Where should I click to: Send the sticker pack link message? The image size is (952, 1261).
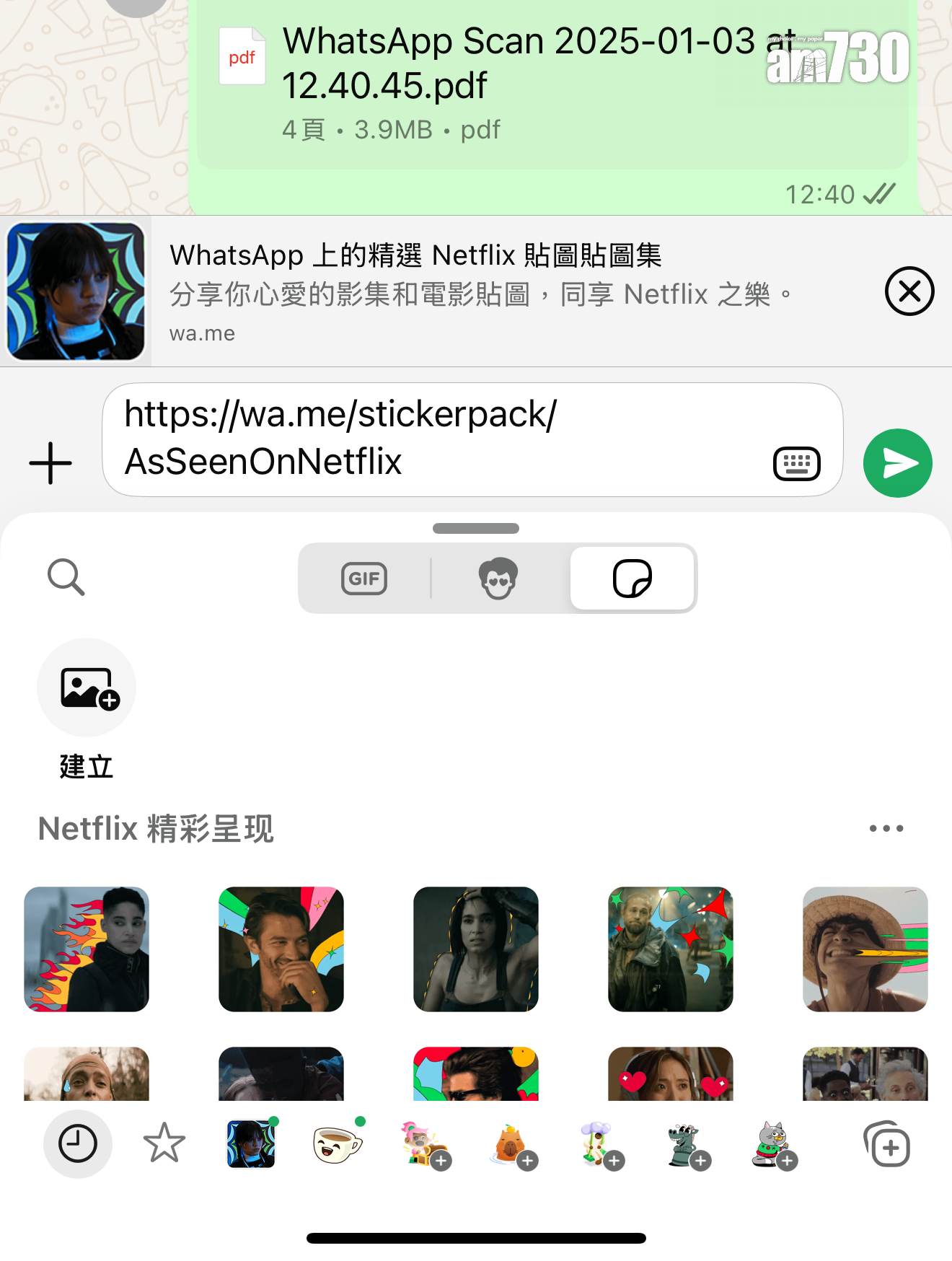[x=897, y=463]
